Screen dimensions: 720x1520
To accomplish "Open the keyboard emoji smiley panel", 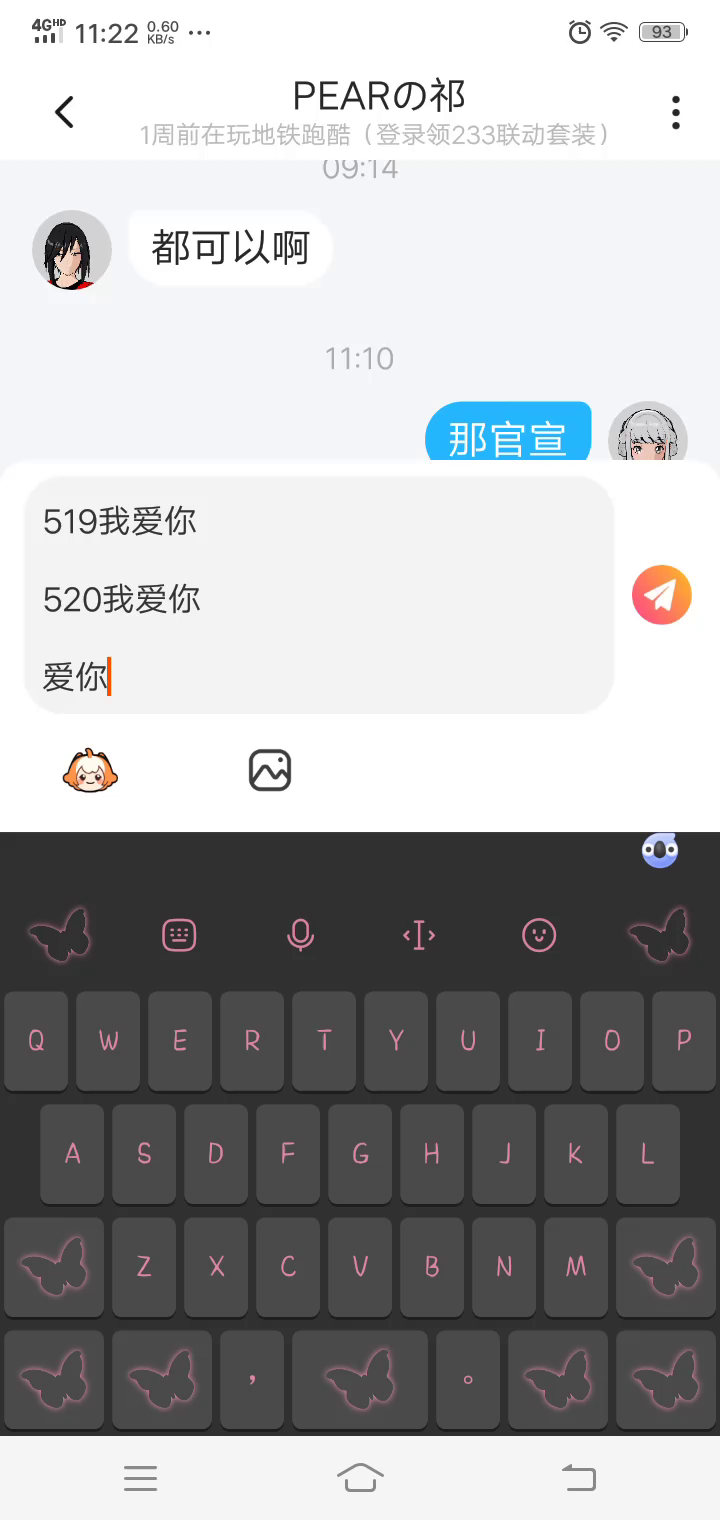I will click(539, 935).
